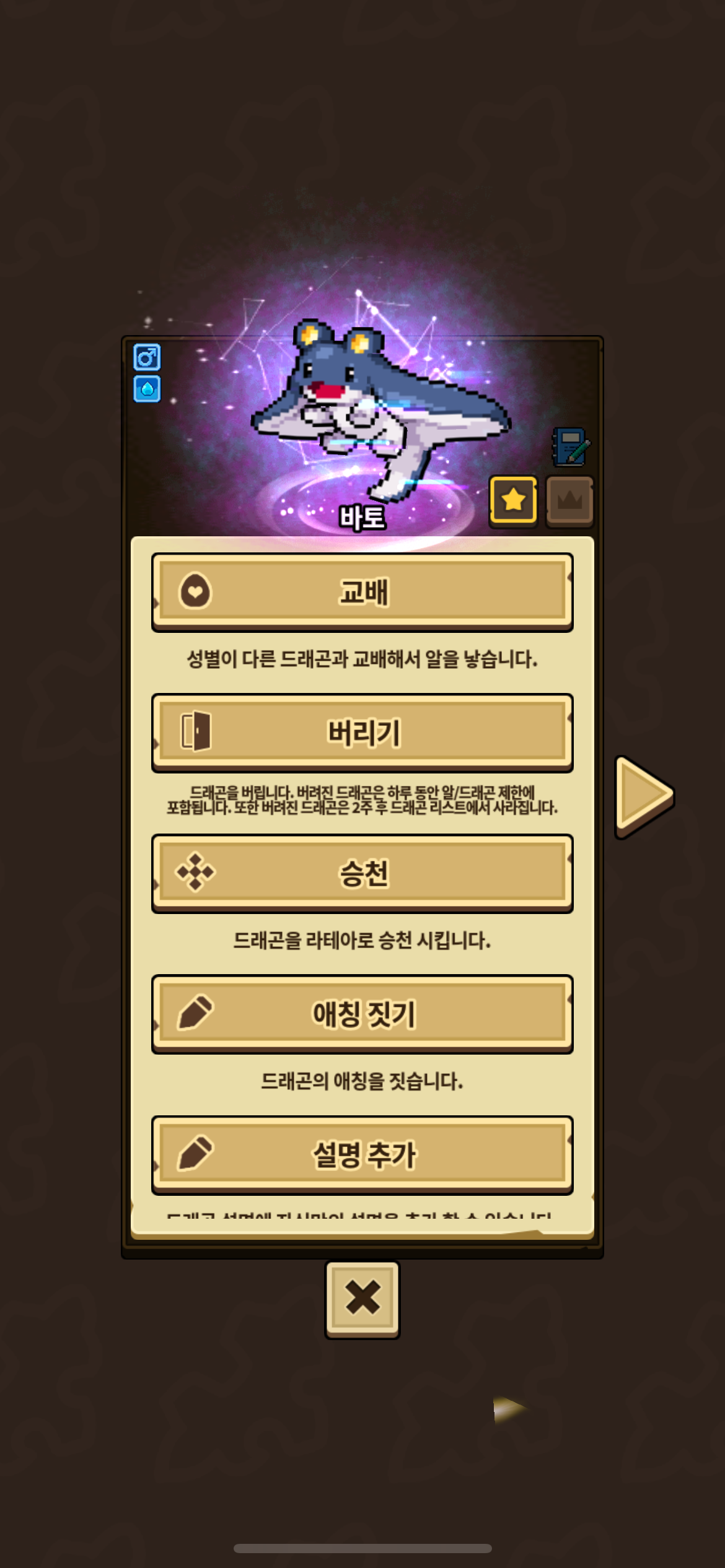Tap 설명 추가 to add a description
725x1568 pixels.
[x=362, y=1154]
